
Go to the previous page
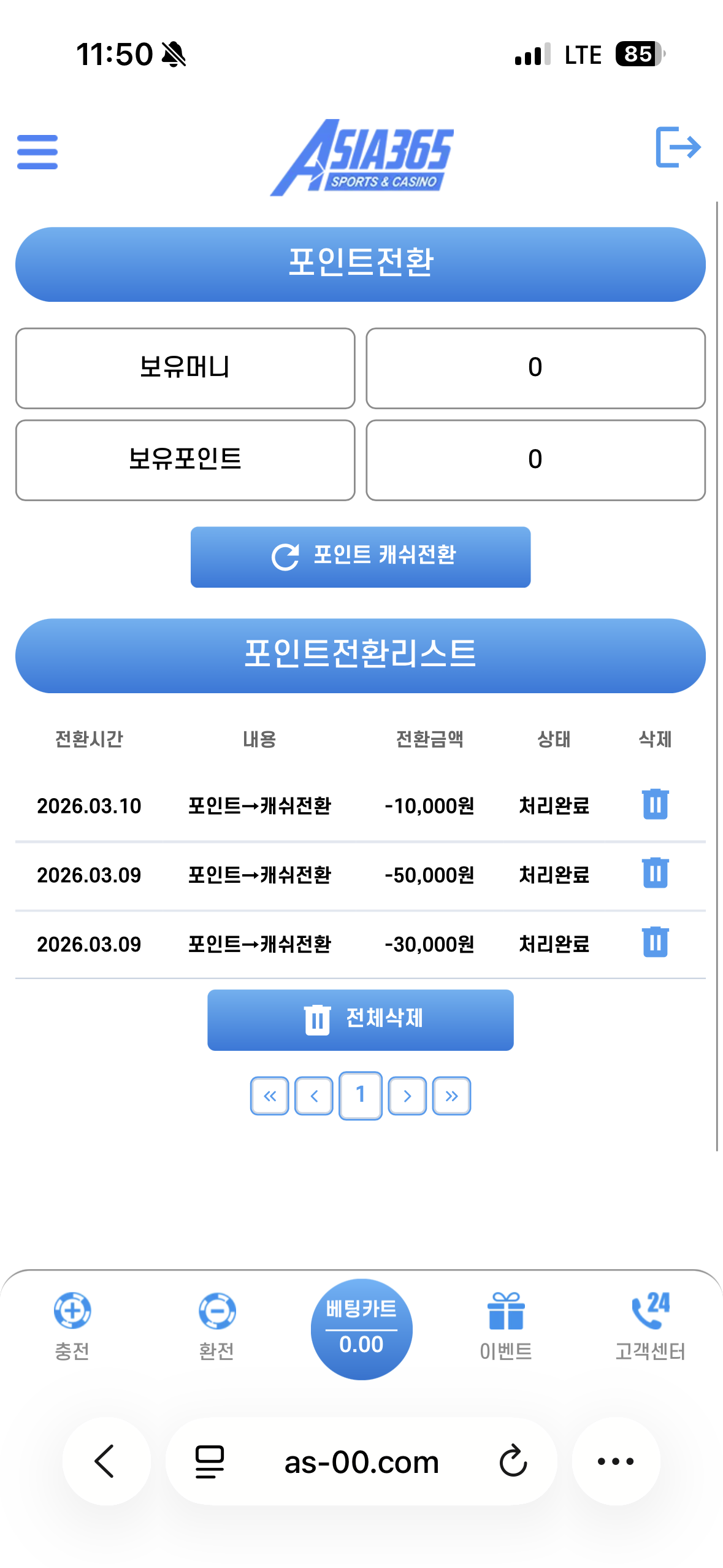[x=314, y=1096]
